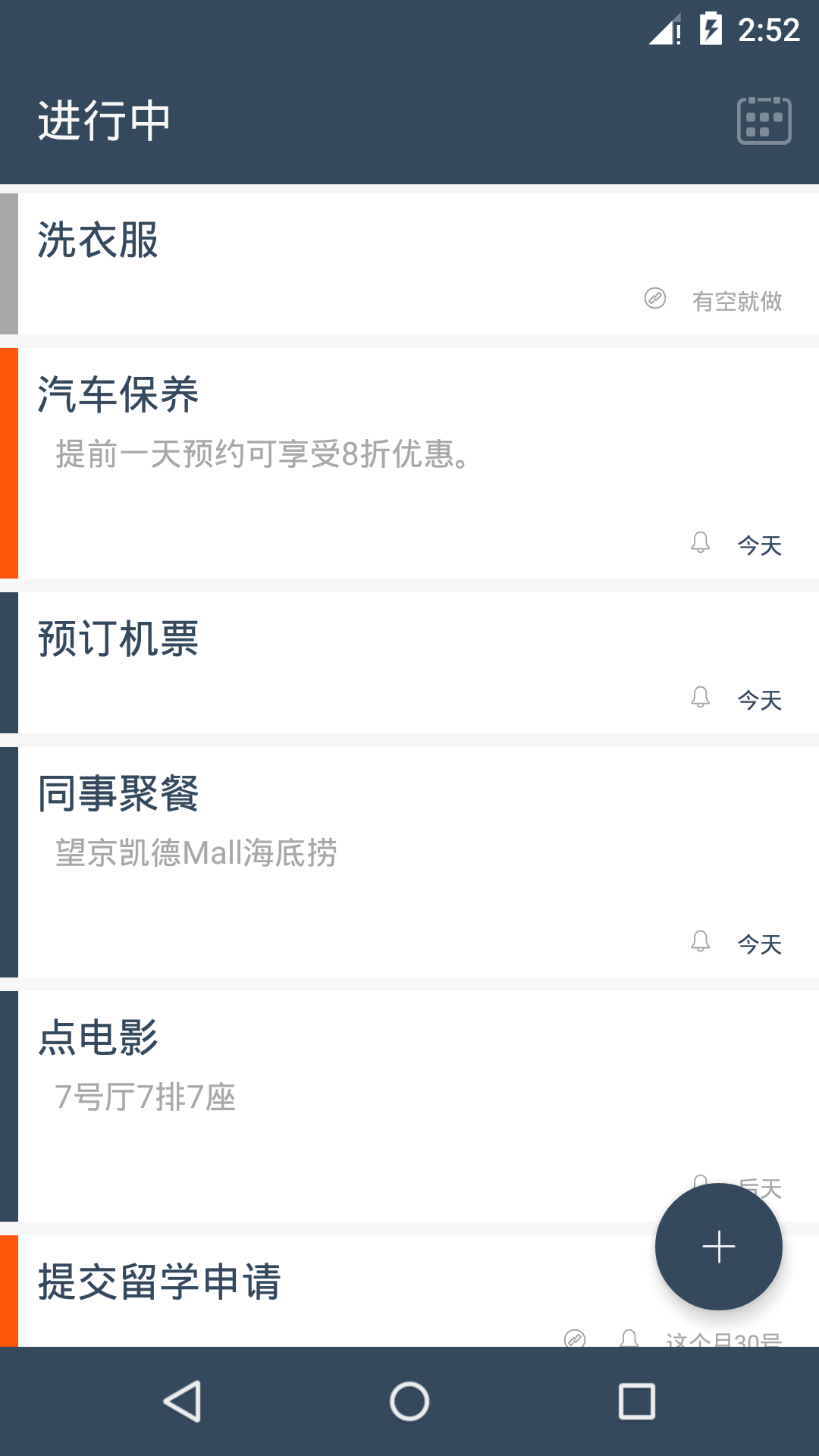Go to the home screen

click(x=409, y=1401)
